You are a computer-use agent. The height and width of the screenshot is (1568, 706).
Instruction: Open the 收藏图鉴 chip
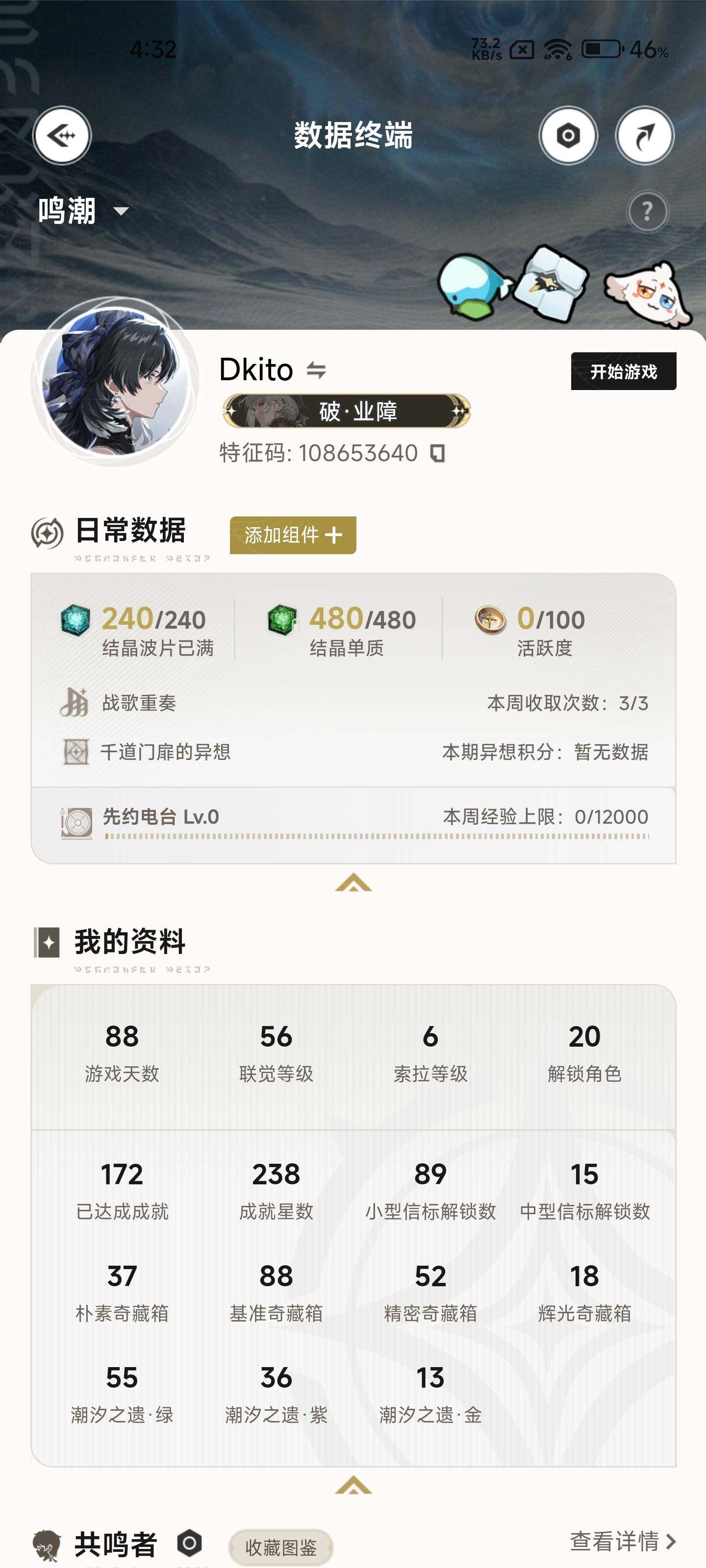click(x=281, y=1547)
